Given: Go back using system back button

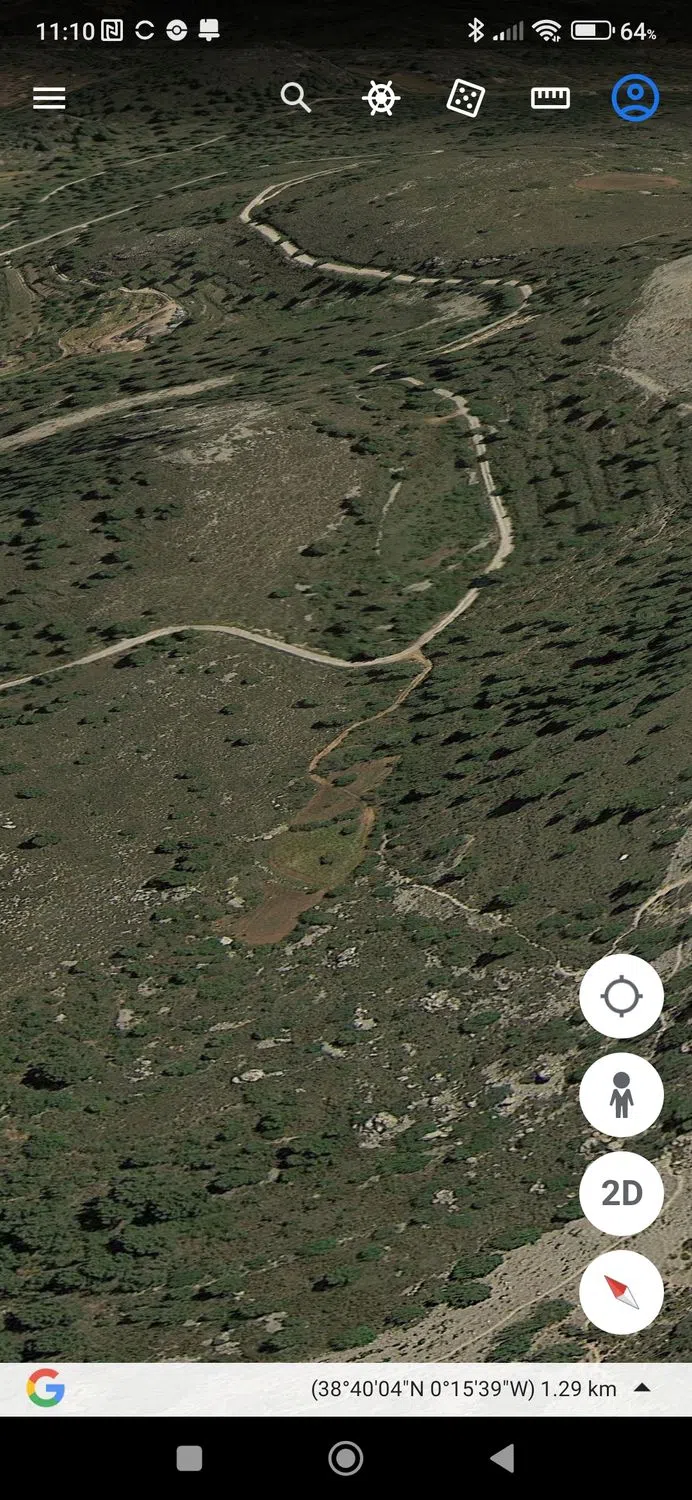Looking at the screenshot, I should tap(502, 1458).
